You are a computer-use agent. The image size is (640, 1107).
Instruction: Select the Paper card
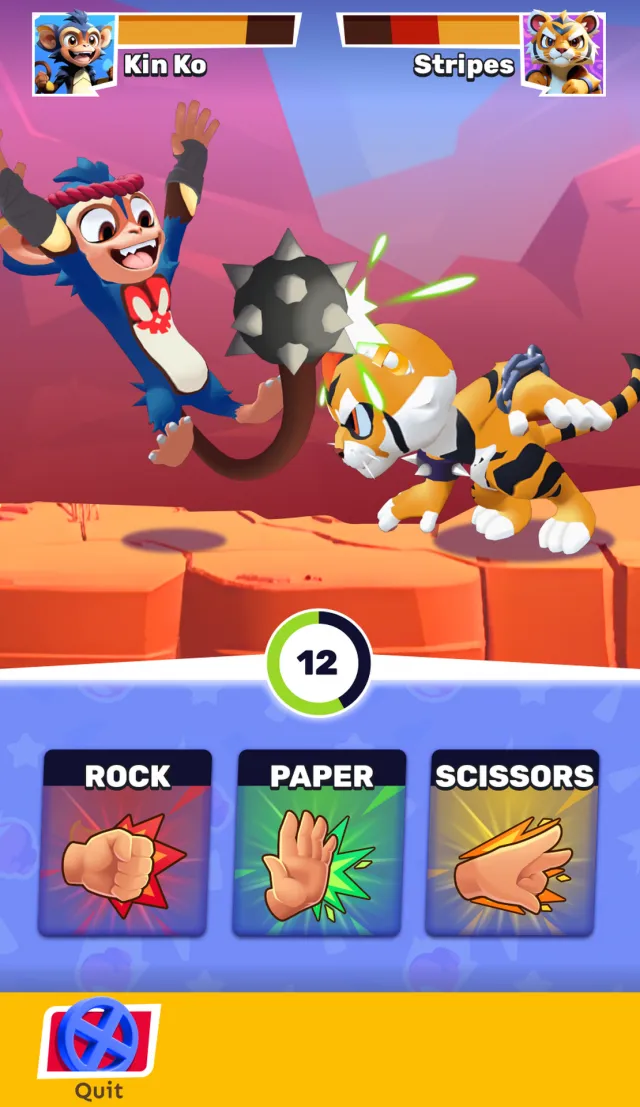(x=321, y=843)
